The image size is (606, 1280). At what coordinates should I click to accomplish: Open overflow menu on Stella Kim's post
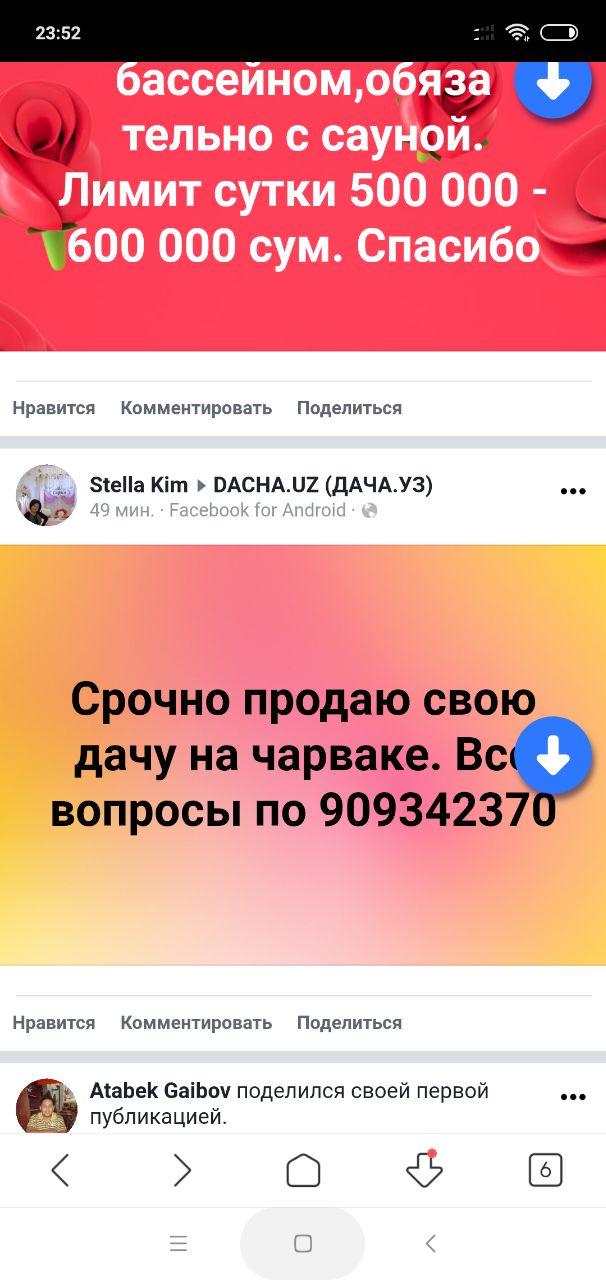pyautogui.click(x=572, y=491)
